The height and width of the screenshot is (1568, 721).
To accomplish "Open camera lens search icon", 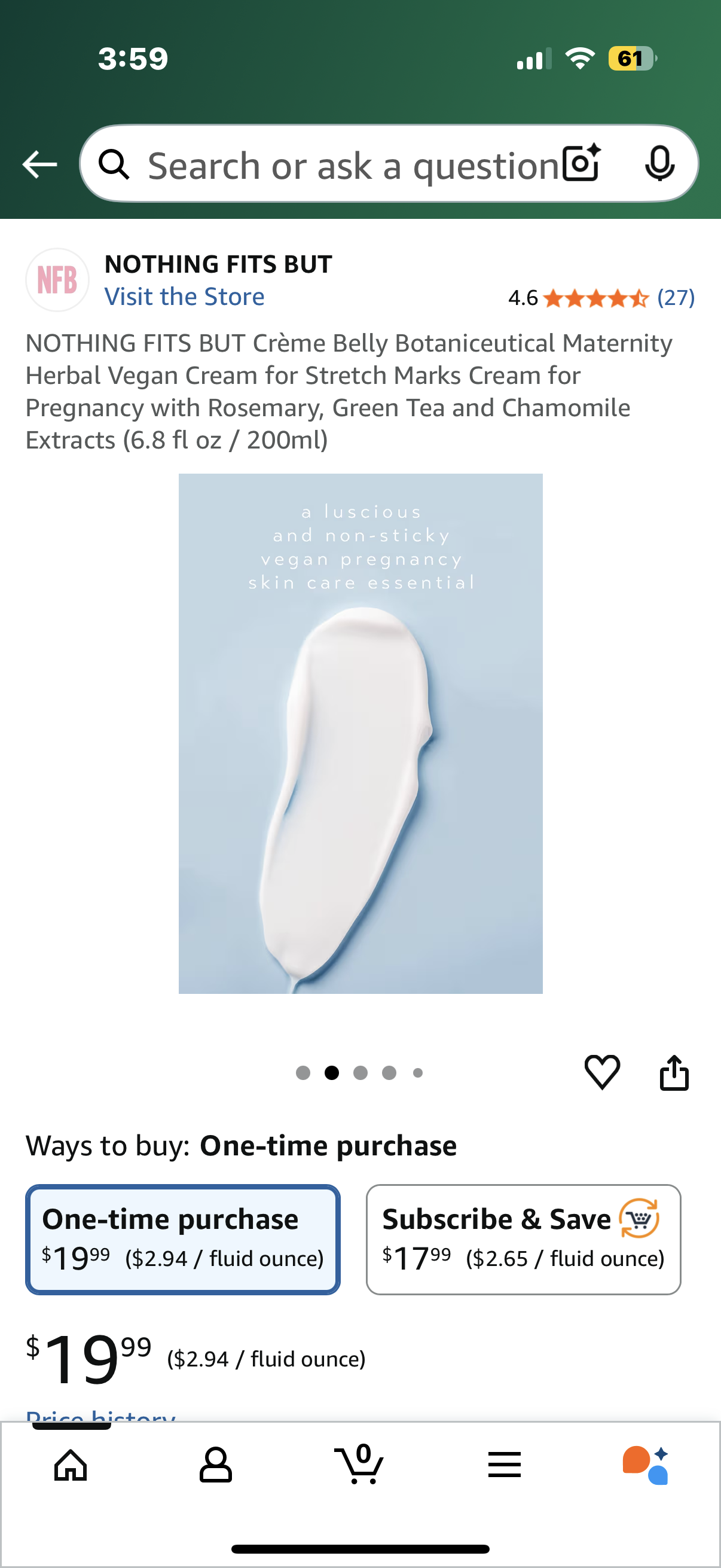I will click(582, 164).
